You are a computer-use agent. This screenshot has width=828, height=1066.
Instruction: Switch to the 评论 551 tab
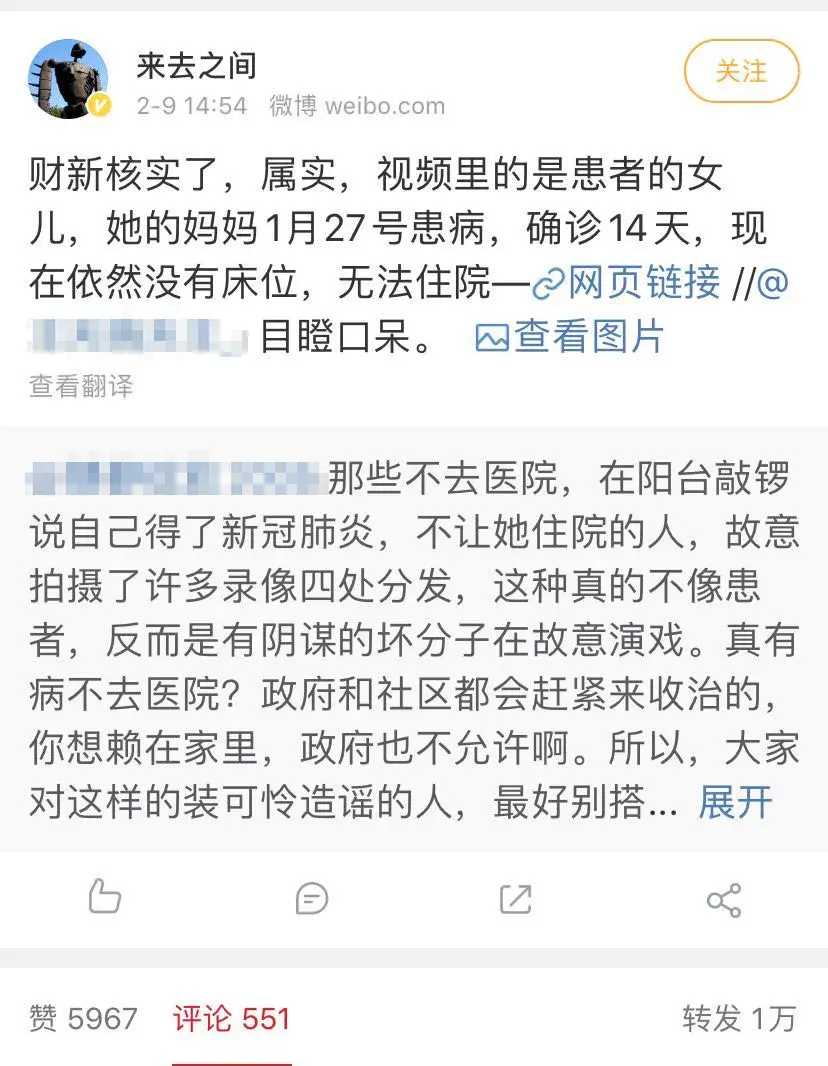[x=231, y=1018]
